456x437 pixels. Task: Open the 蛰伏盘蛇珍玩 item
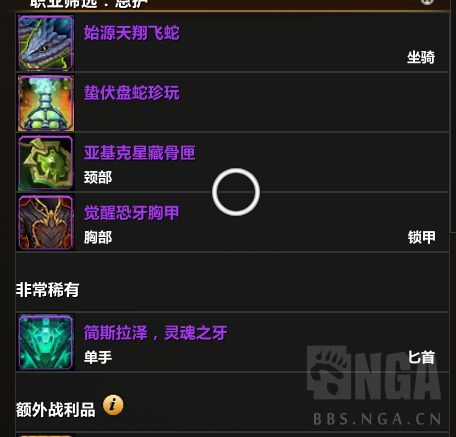[x=232, y=102]
